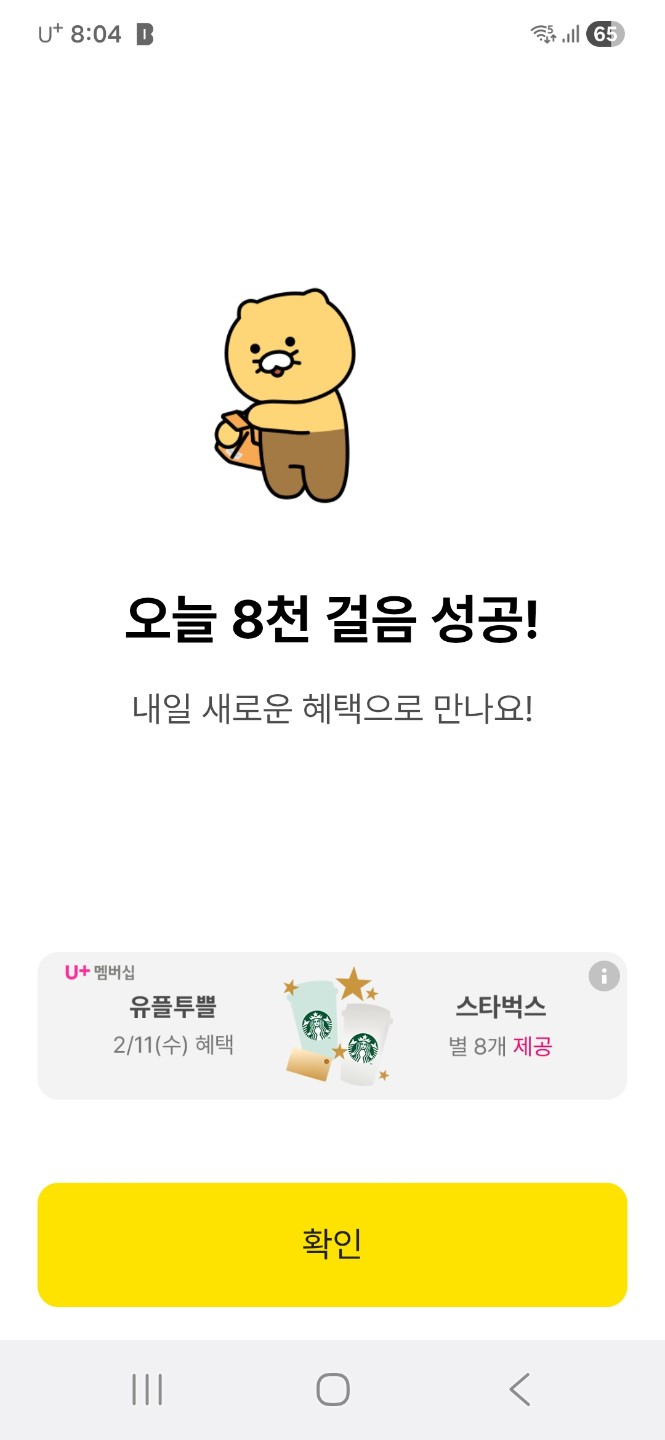Go back with the system back button
The width and height of the screenshot is (665, 1440).
519,1389
